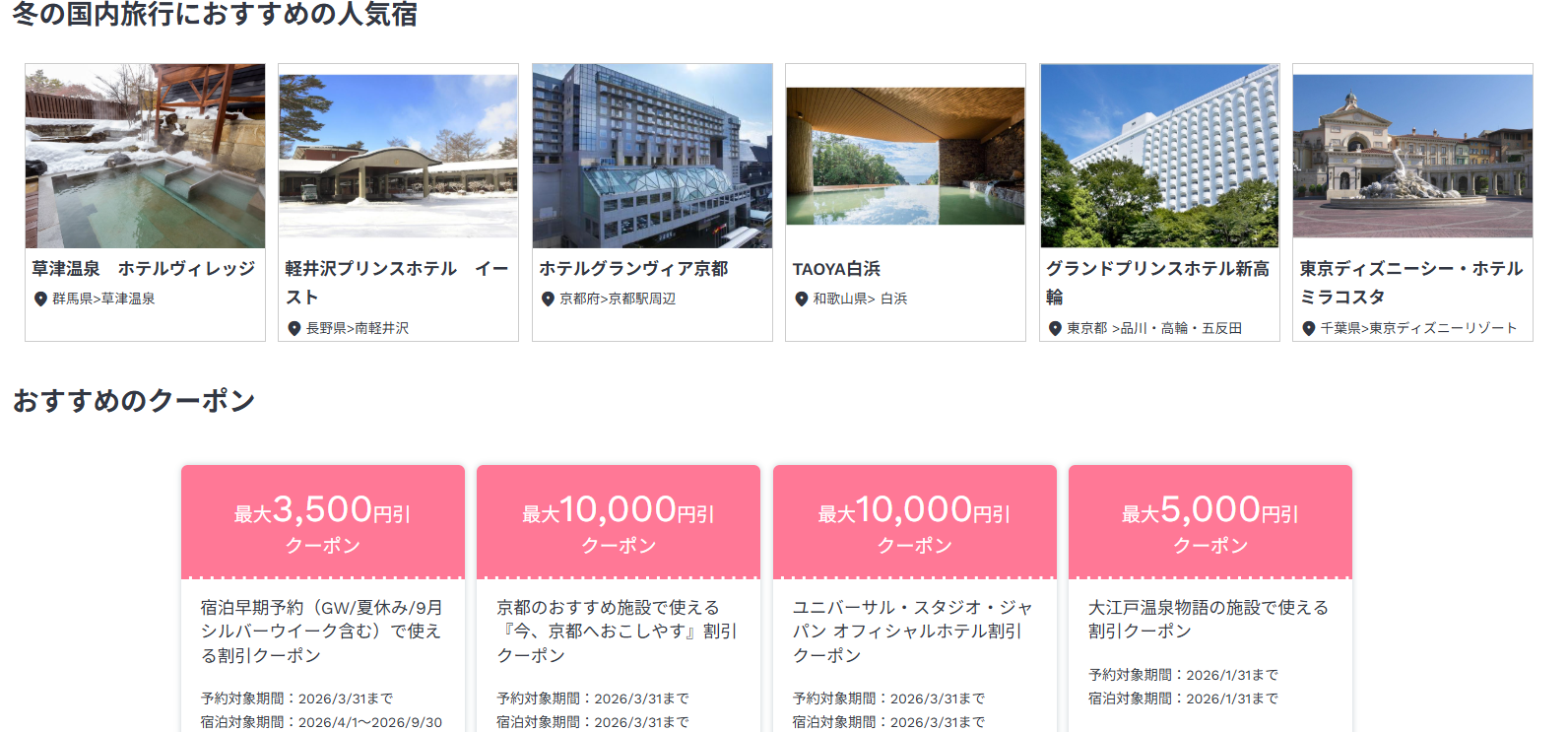The height and width of the screenshot is (732, 1568).
Task: Open 東京ディズニーシー・ホテルミラコスタ card
Action: (1412, 202)
